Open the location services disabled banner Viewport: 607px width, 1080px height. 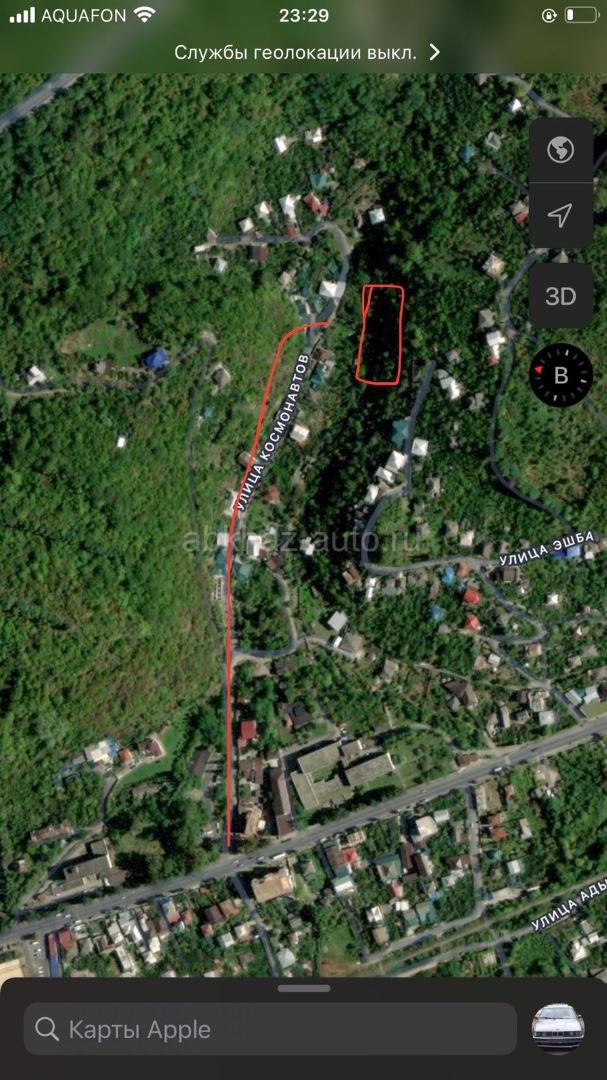(307, 52)
